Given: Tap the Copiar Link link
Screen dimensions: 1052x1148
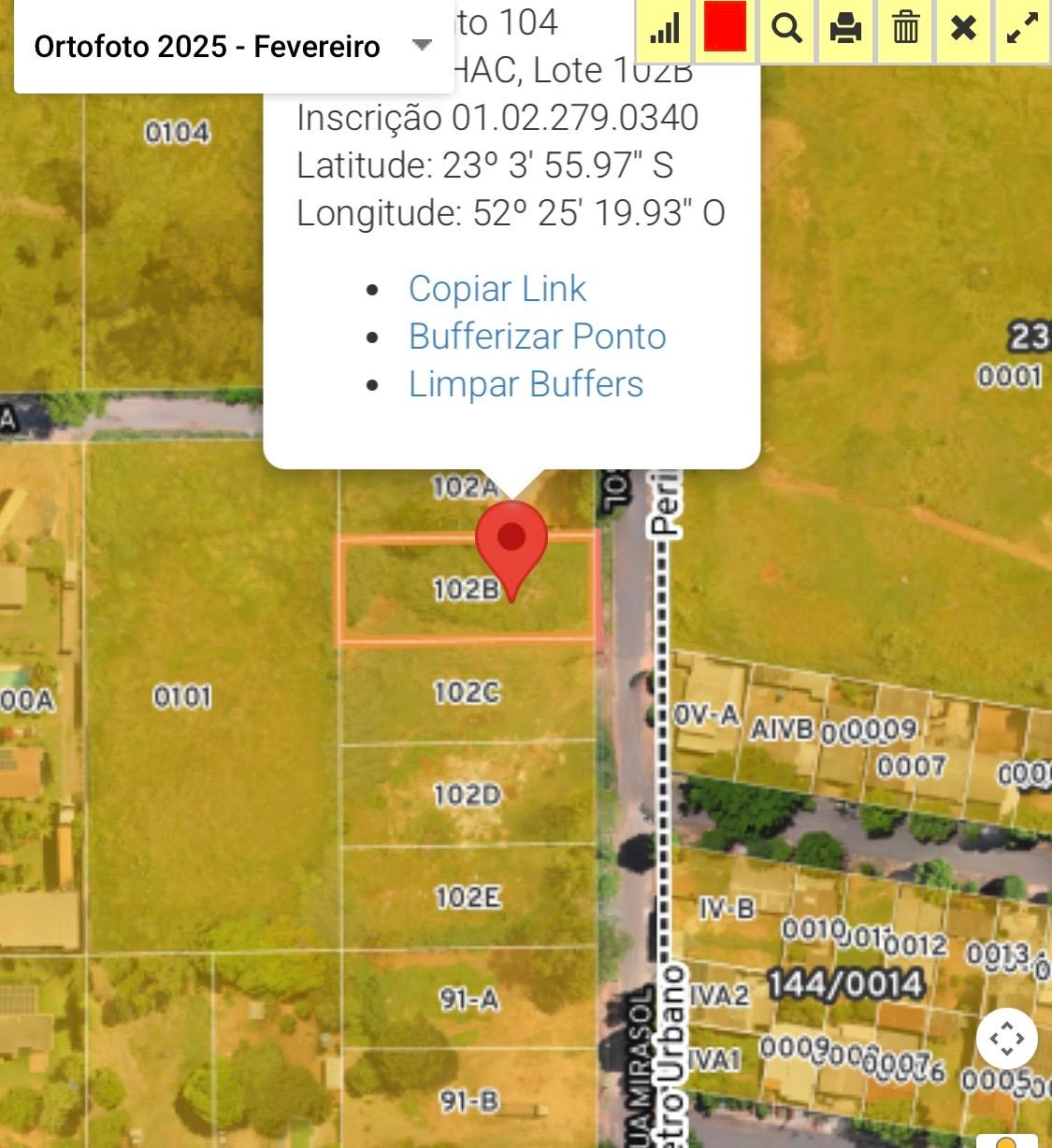Looking at the screenshot, I should click(497, 289).
